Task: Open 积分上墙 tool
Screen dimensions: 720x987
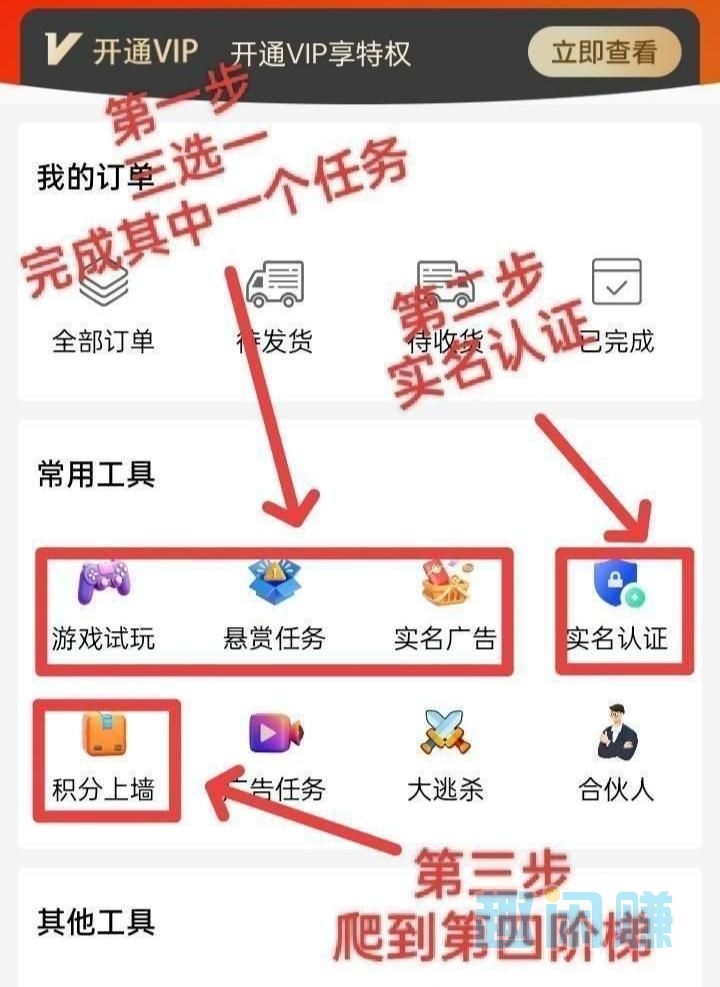Action: 104,757
